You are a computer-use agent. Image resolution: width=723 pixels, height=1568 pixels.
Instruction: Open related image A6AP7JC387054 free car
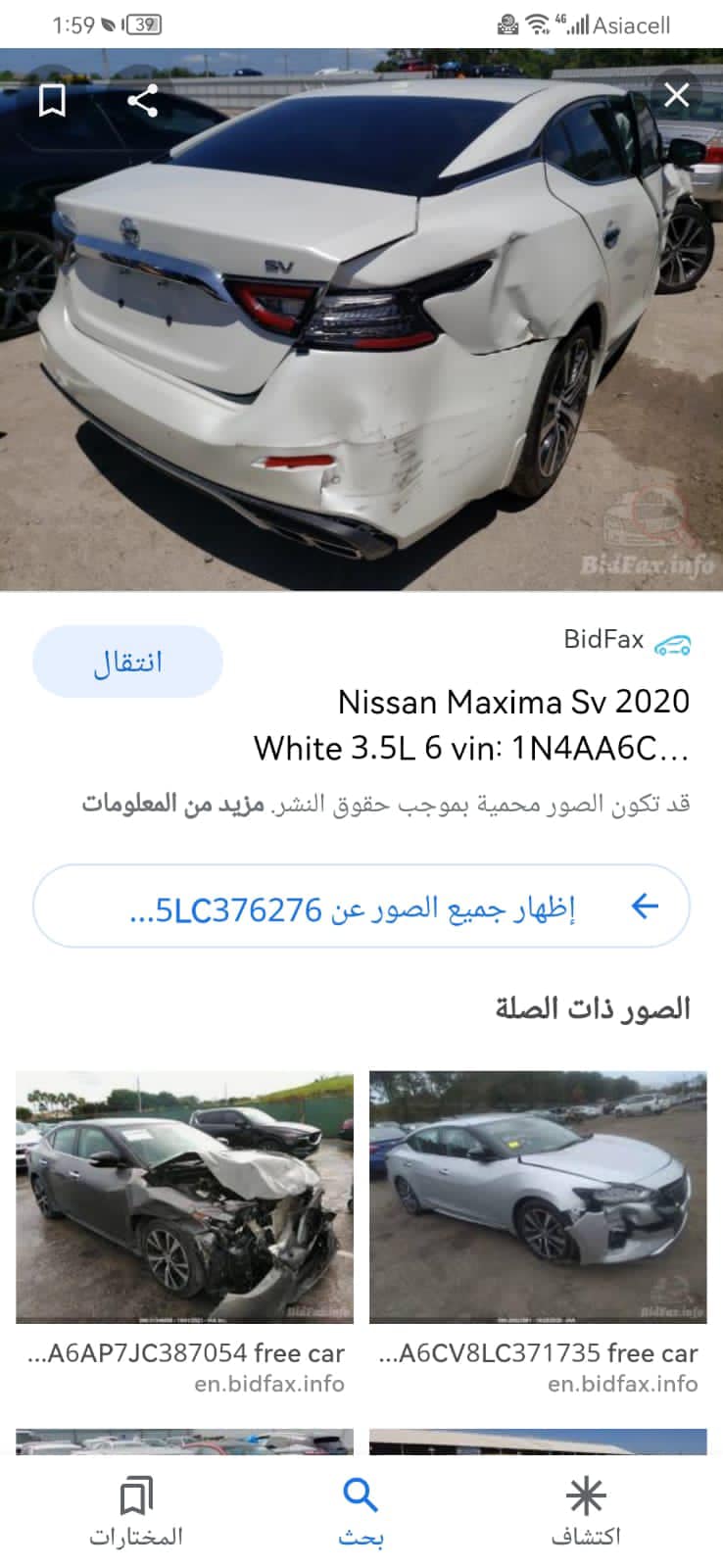click(x=184, y=1197)
